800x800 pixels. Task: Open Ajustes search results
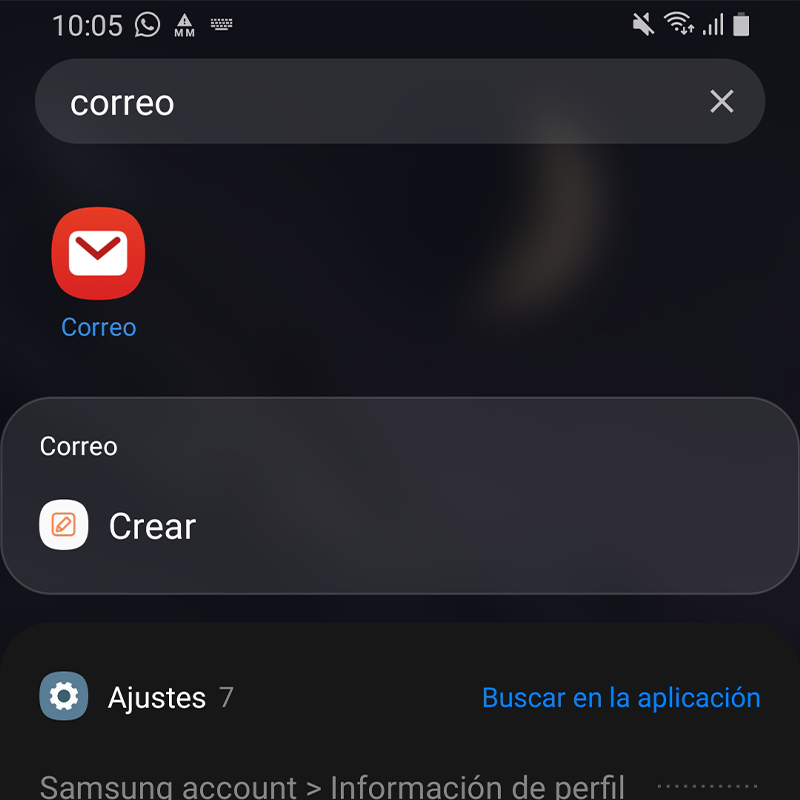click(156, 697)
